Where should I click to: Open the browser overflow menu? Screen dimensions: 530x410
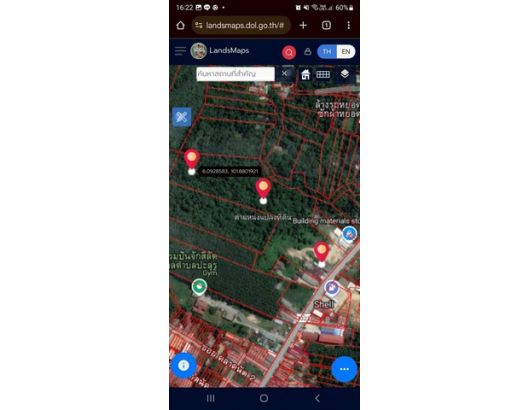(348, 25)
